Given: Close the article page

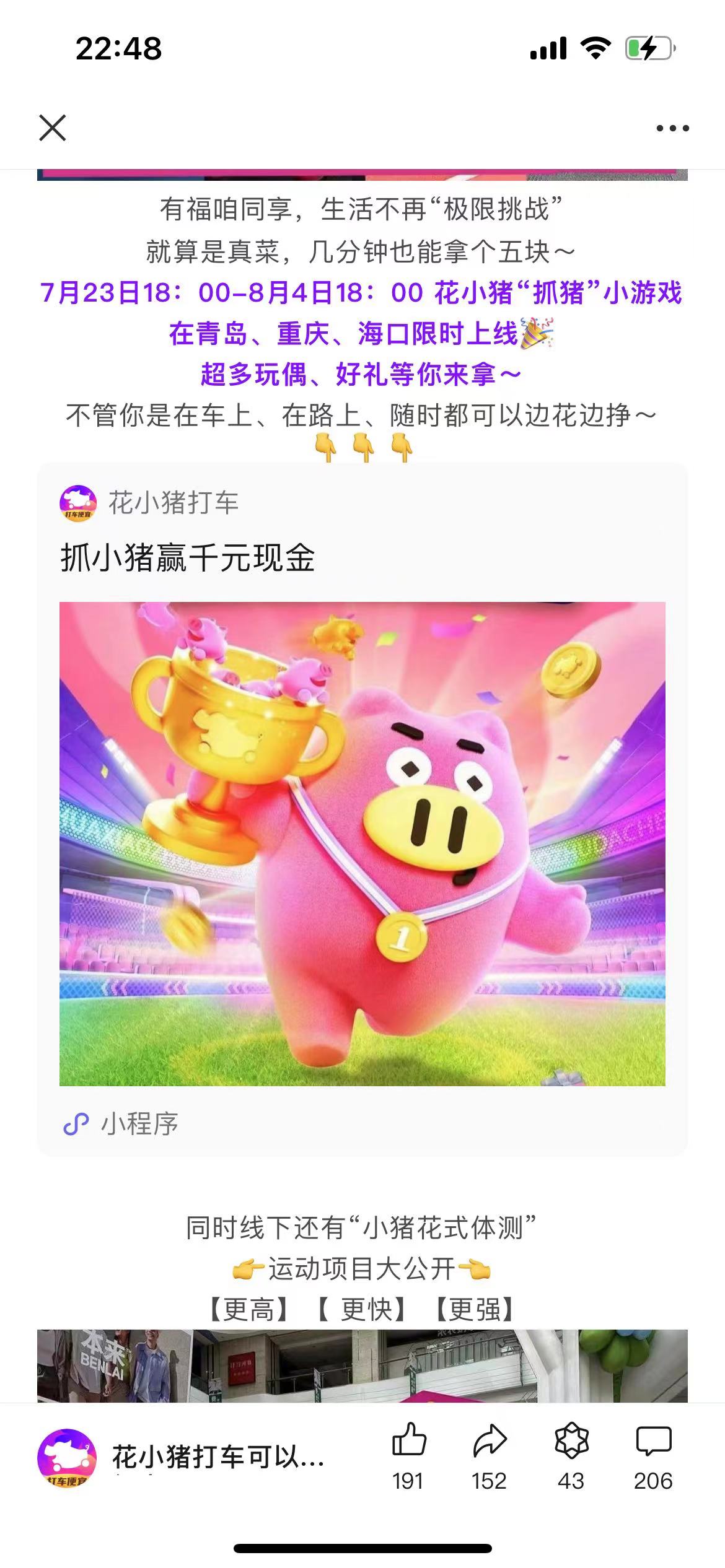Looking at the screenshot, I should point(53,128).
